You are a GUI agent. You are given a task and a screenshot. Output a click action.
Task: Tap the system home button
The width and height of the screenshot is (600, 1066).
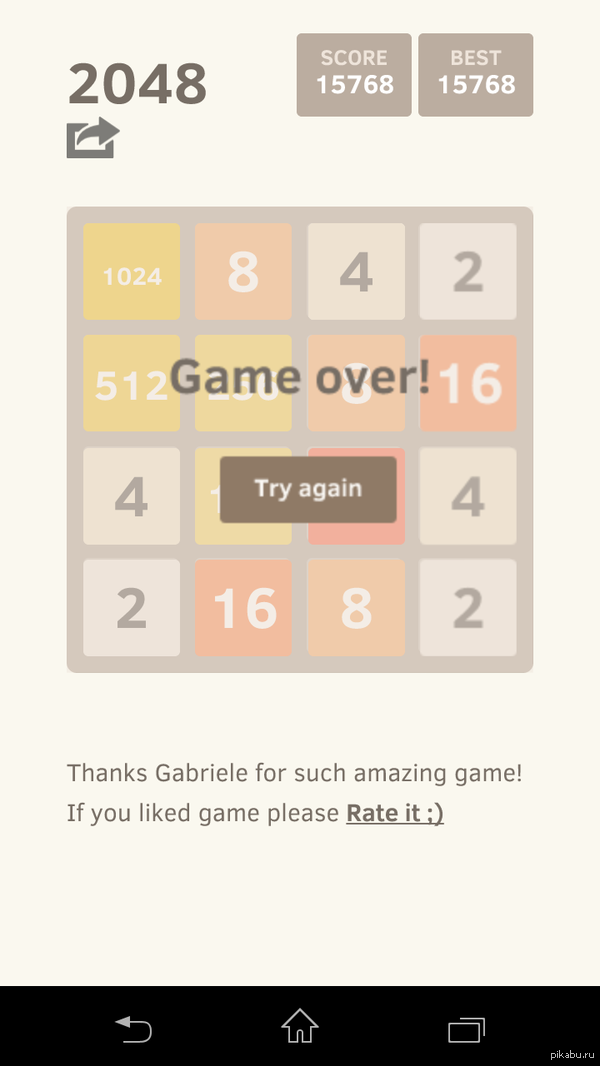[x=300, y=1026]
